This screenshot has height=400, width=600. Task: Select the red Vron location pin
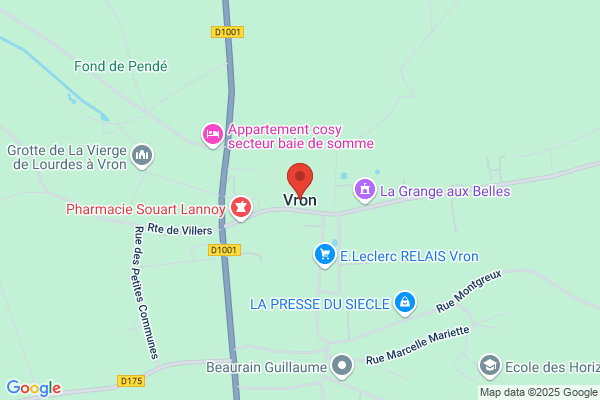click(x=300, y=181)
